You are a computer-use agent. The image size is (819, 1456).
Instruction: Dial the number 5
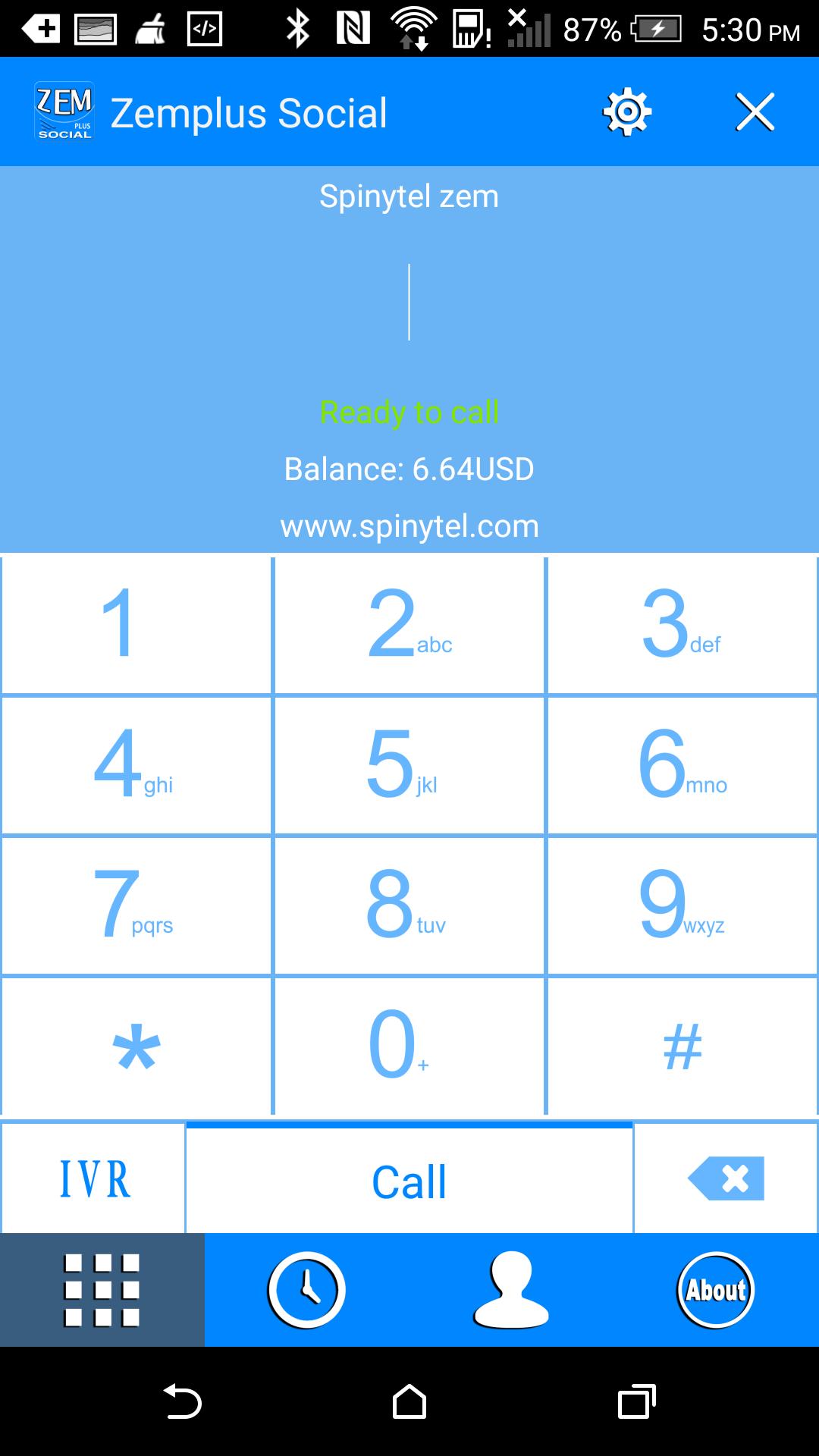click(409, 764)
